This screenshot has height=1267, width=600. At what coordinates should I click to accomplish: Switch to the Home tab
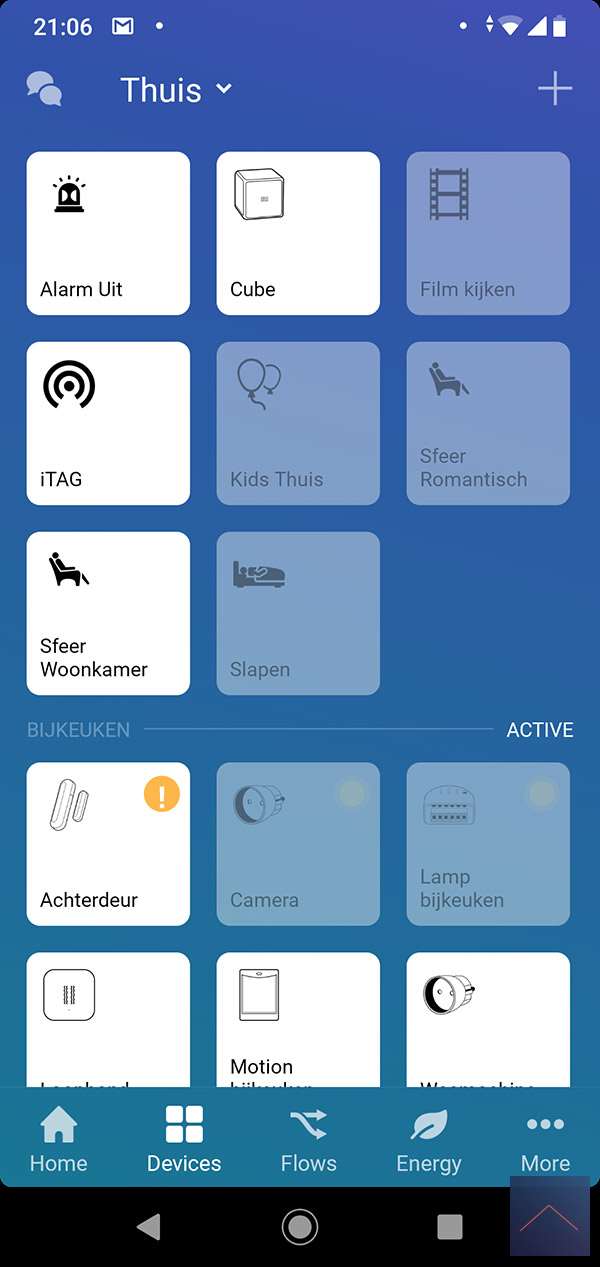click(x=58, y=1140)
